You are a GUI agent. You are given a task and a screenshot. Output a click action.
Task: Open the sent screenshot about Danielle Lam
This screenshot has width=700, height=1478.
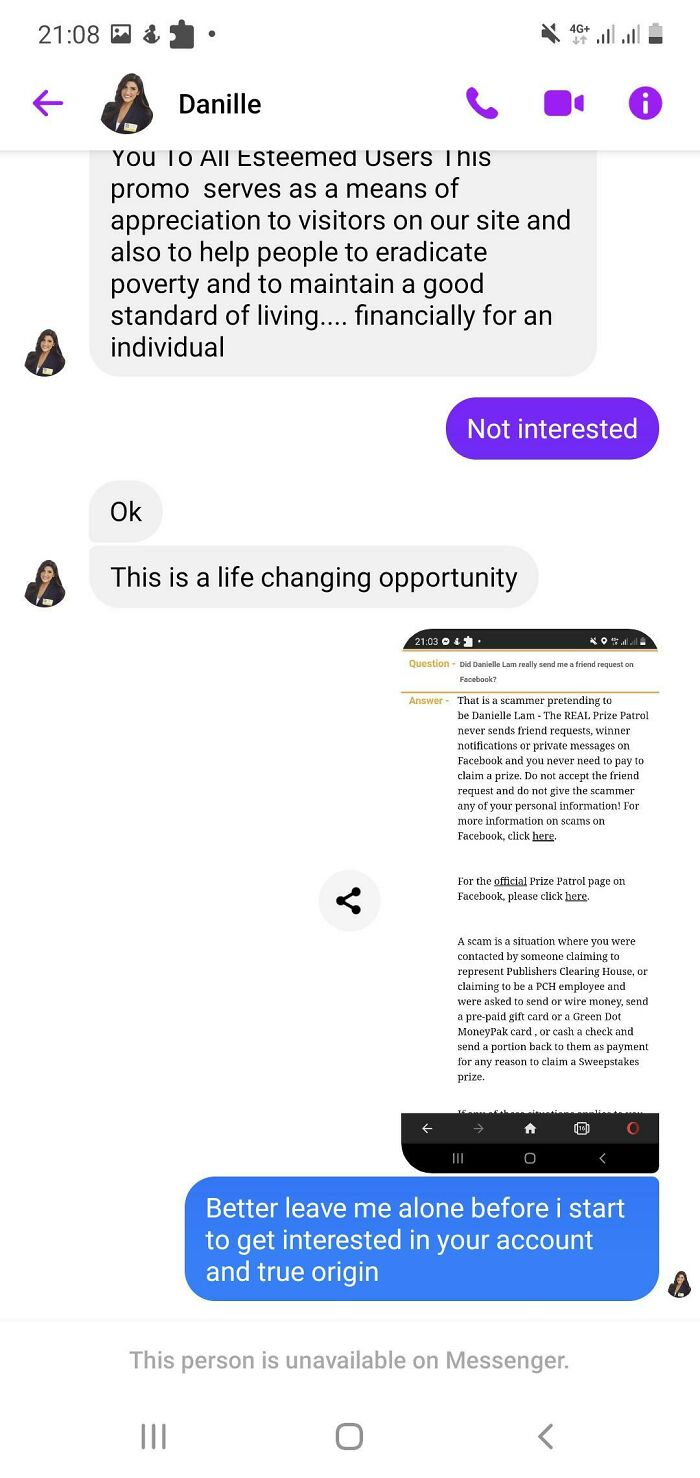click(x=530, y=900)
